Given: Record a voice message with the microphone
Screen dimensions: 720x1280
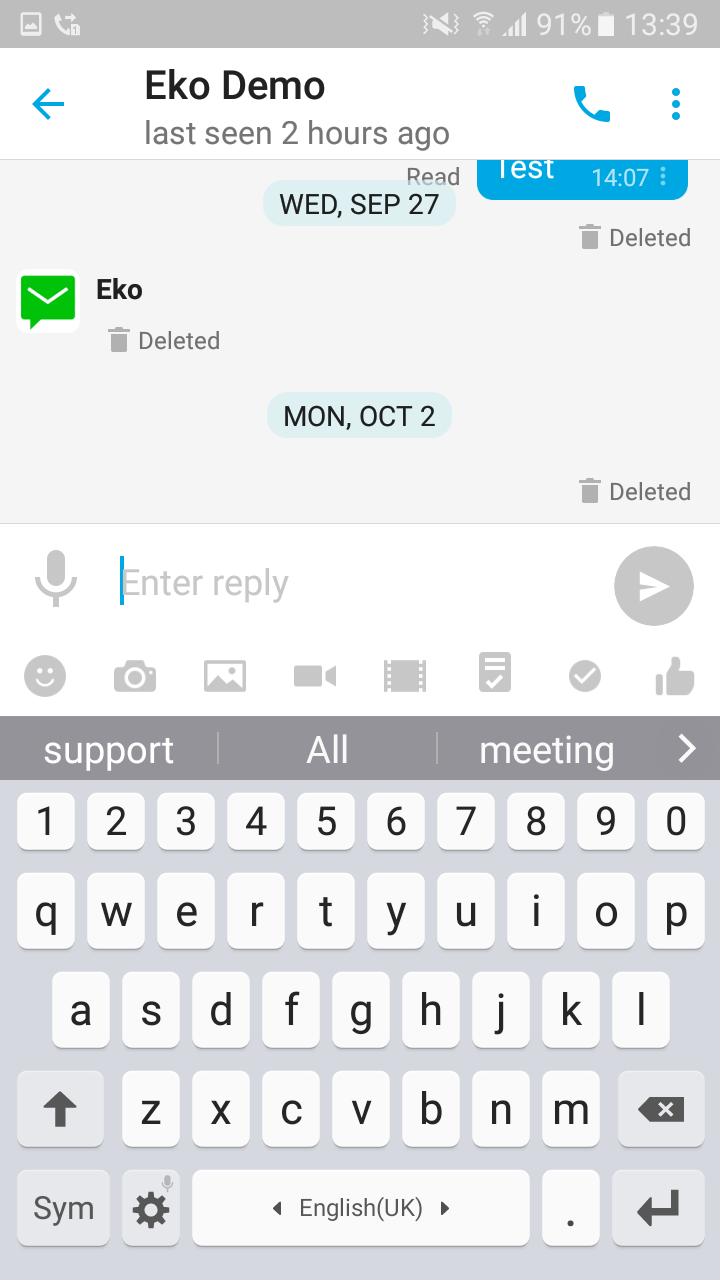Looking at the screenshot, I should click(56, 579).
